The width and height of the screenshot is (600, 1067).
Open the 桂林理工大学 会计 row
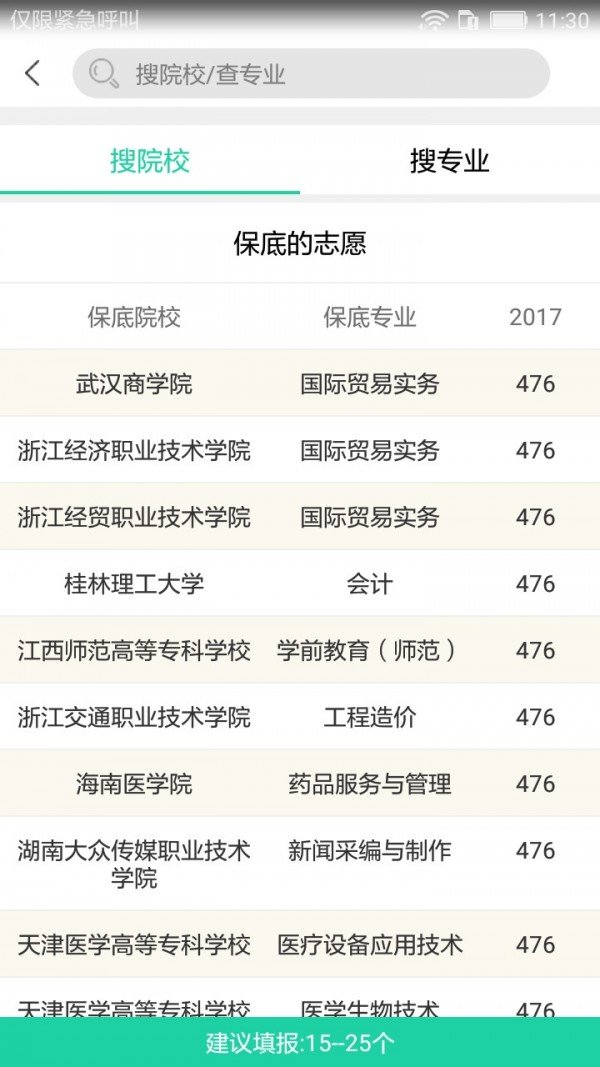click(x=300, y=584)
